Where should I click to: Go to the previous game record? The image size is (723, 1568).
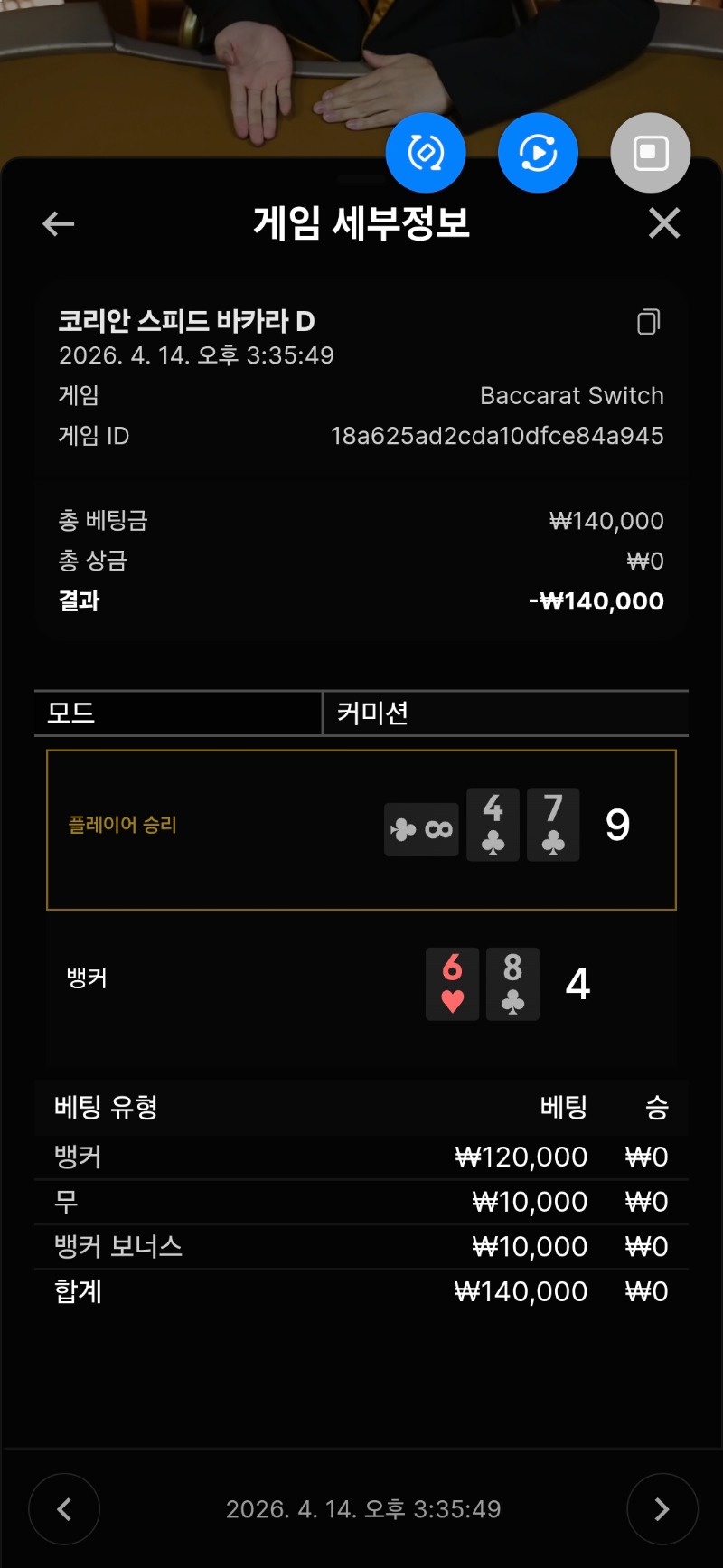coord(64,1508)
